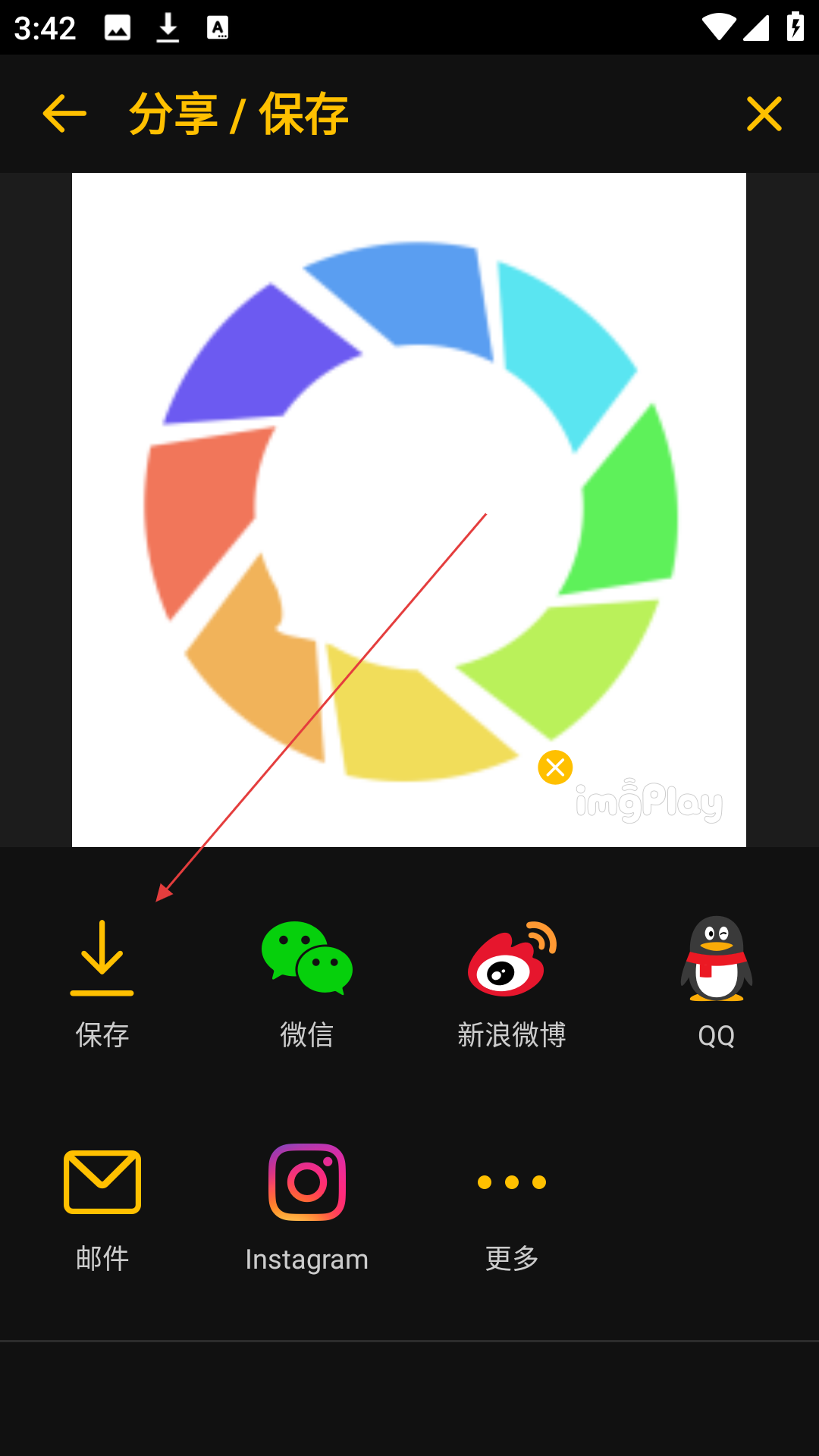This screenshot has width=819, height=1456.
Task: Go back using the header arrow
Action: pos(64,114)
